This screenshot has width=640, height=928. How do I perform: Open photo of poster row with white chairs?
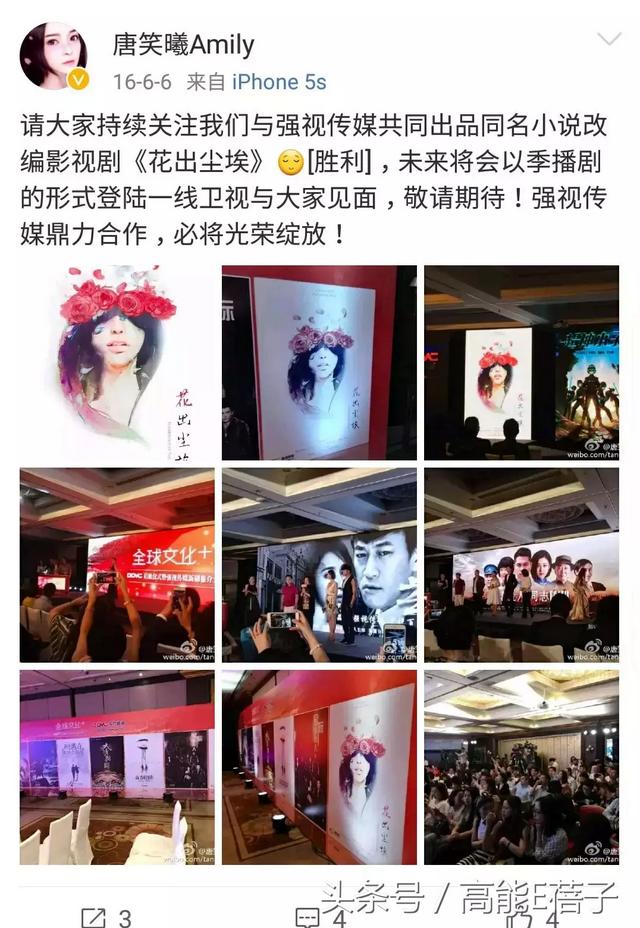[117, 767]
